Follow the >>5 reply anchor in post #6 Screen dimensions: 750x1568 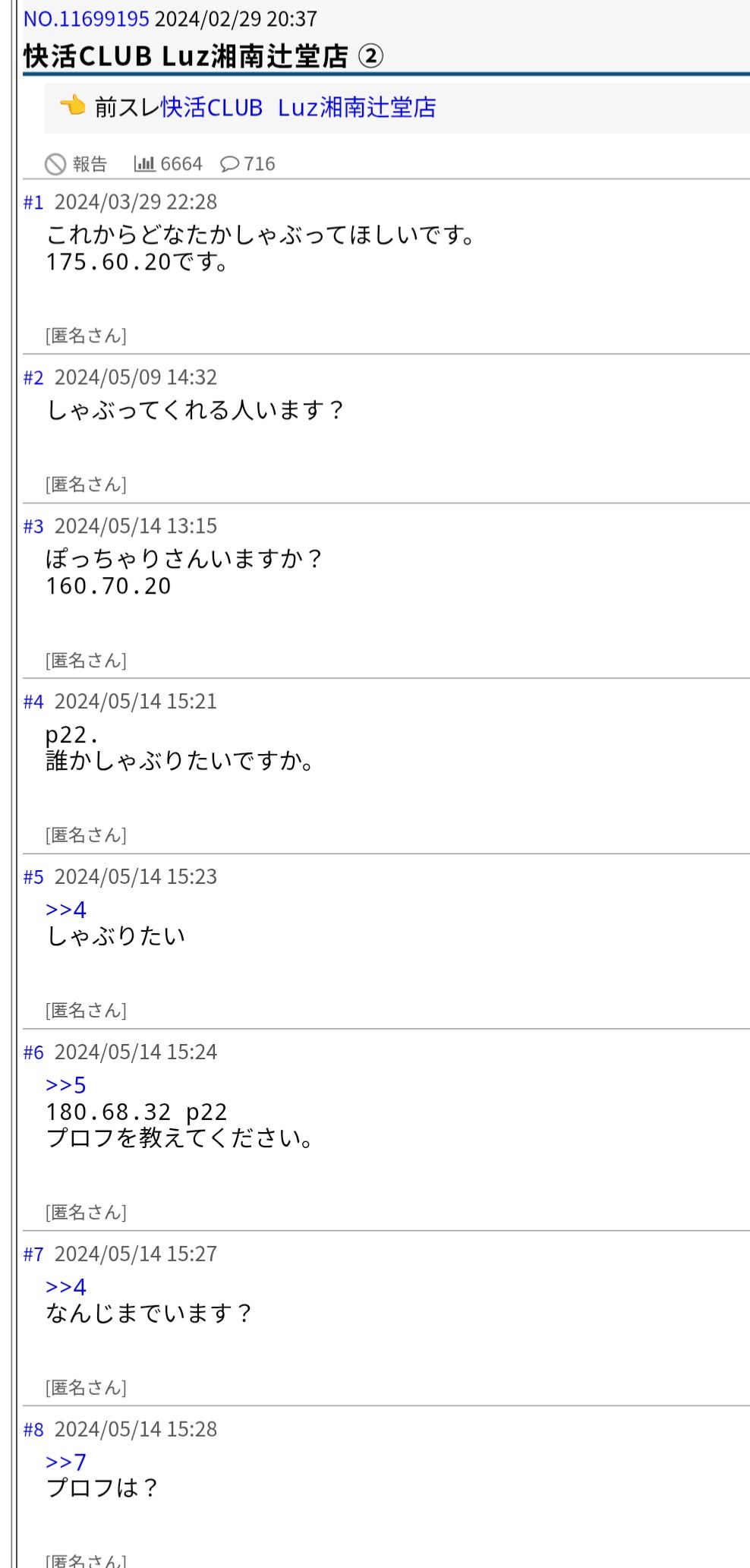click(x=66, y=1085)
